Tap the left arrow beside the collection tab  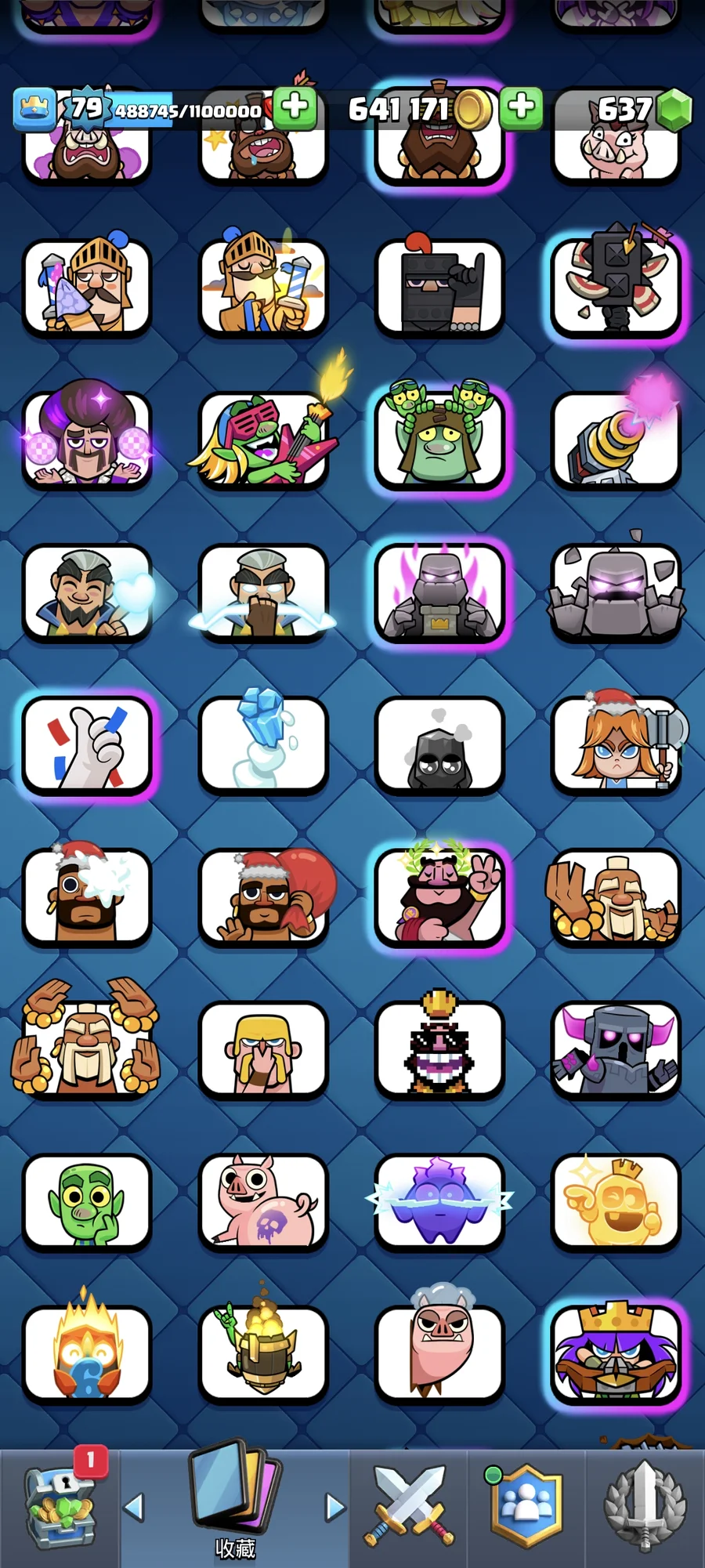click(135, 1507)
